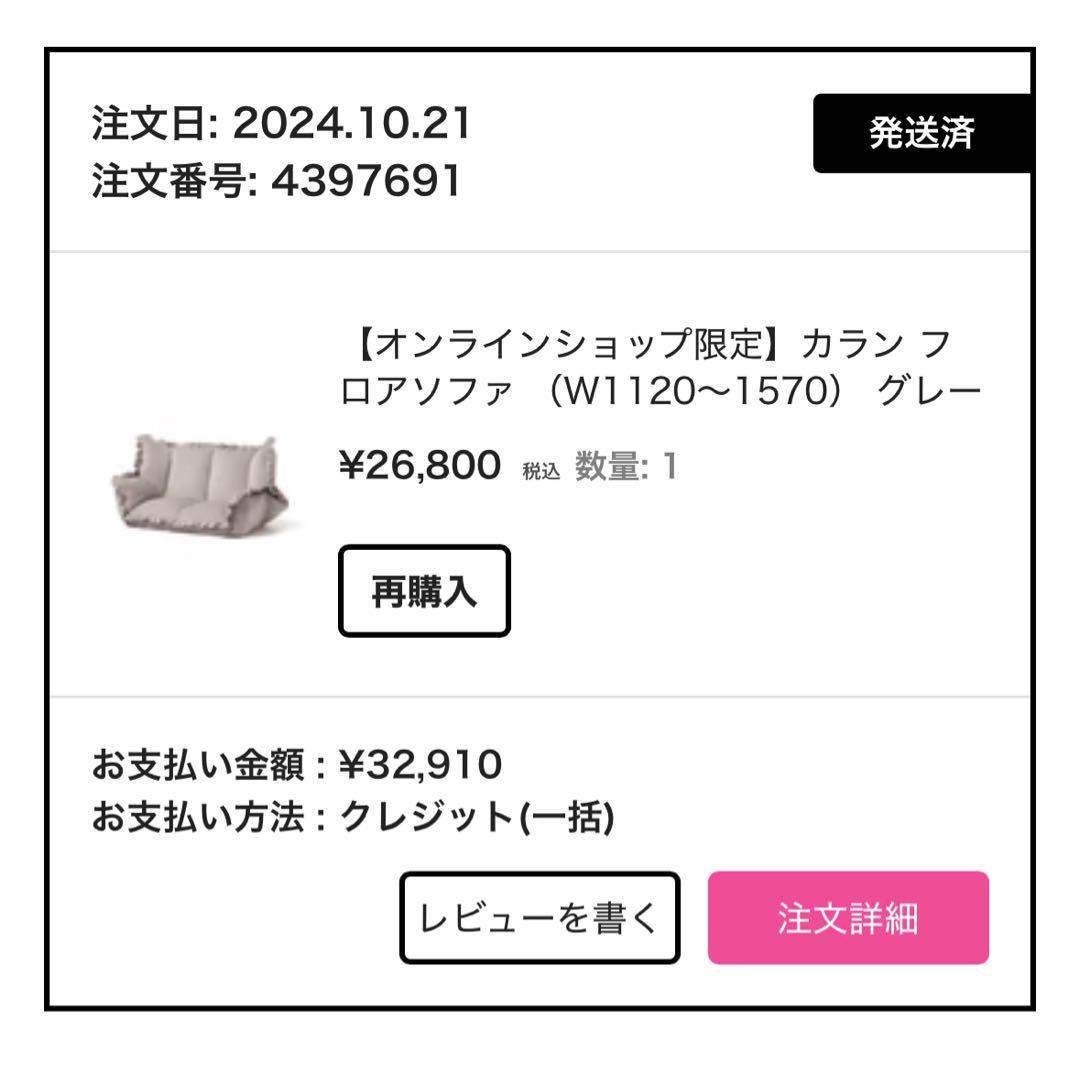Screen dimensions: 1080x1065
Task: Write a review via レビューを書く
Action: coord(540,918)
